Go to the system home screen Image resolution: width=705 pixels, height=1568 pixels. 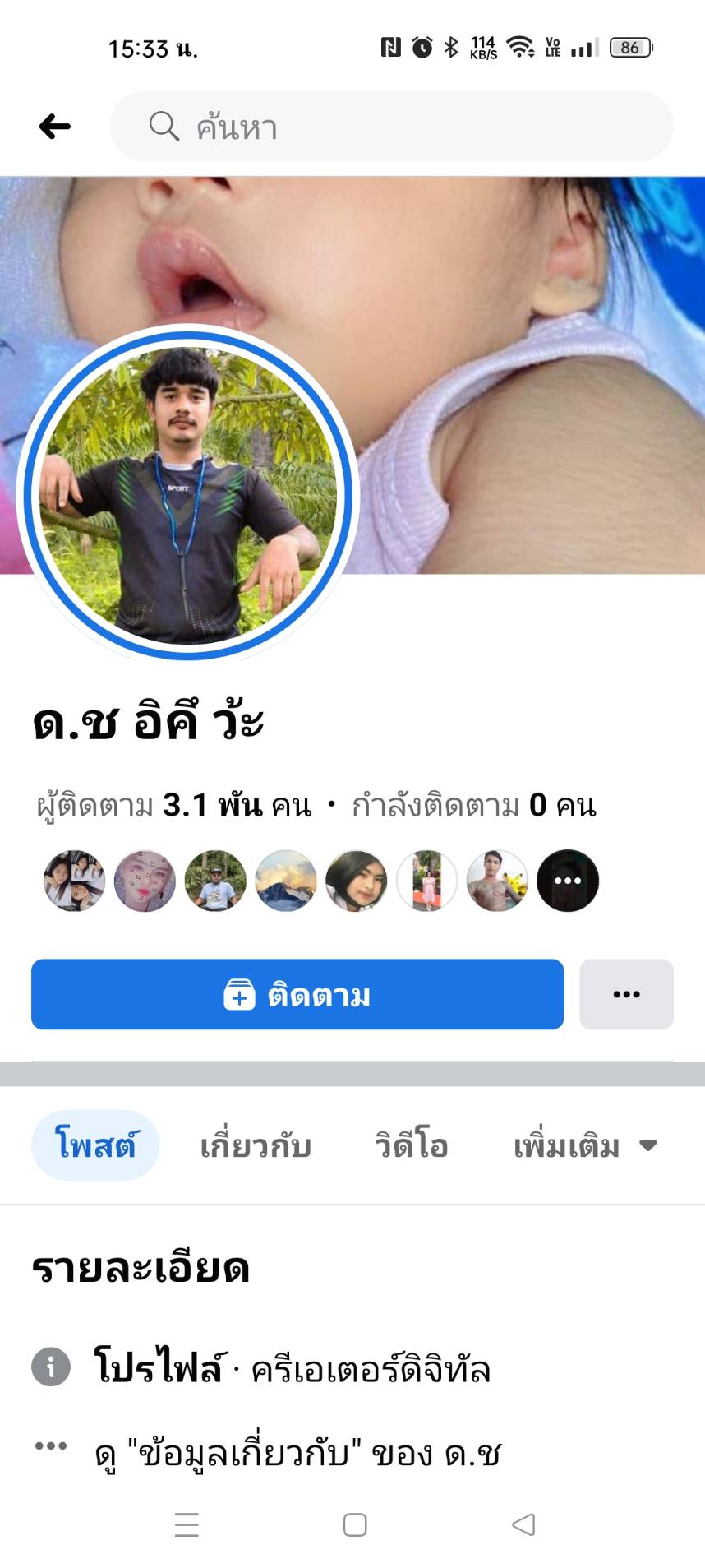coord(354,1524)
